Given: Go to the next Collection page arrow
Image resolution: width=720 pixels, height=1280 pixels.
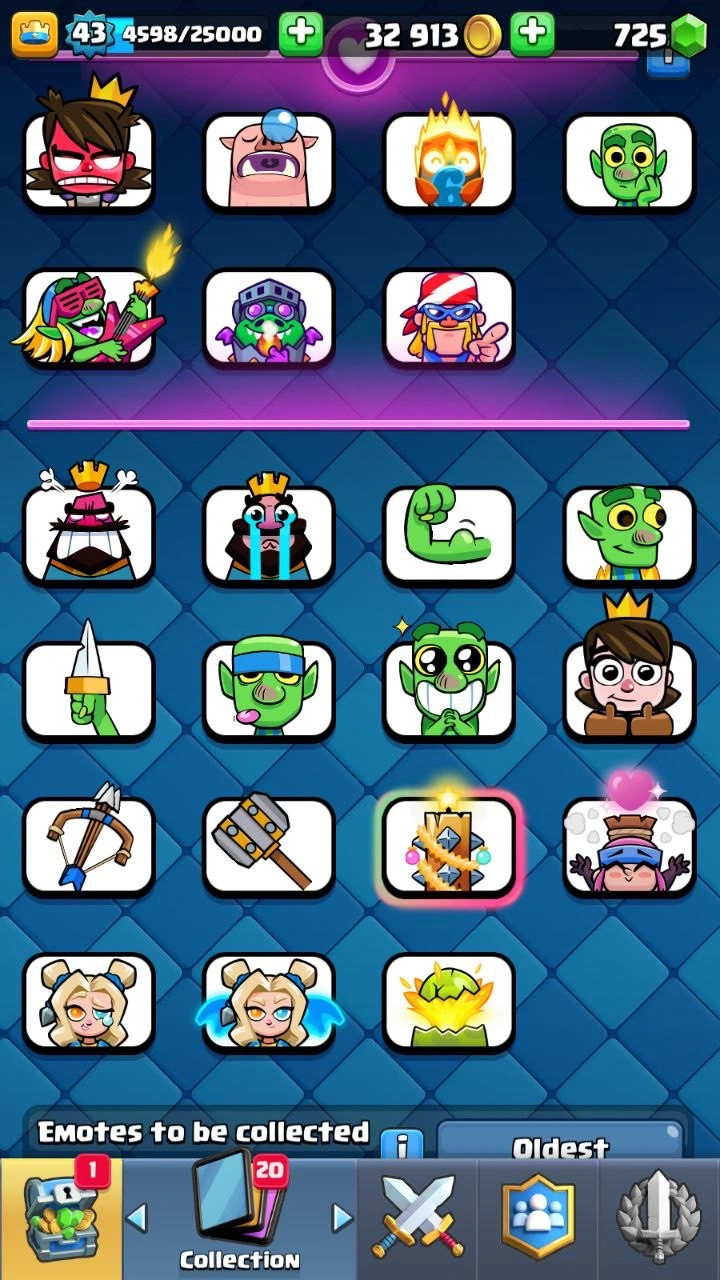Looking at the screenshot, I should pyautogui.click(x=342, y=1218).
